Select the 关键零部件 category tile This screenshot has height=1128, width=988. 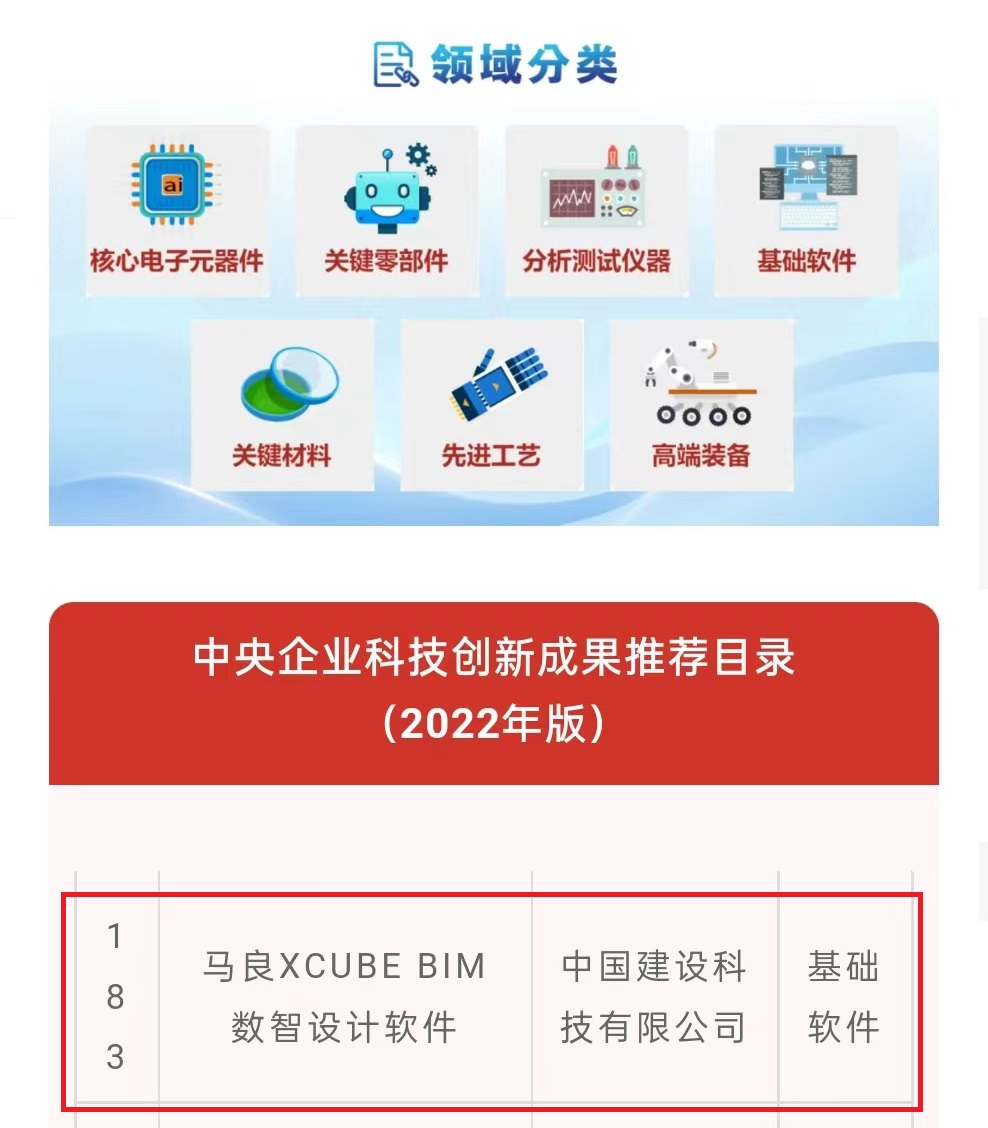pos(386,211)
